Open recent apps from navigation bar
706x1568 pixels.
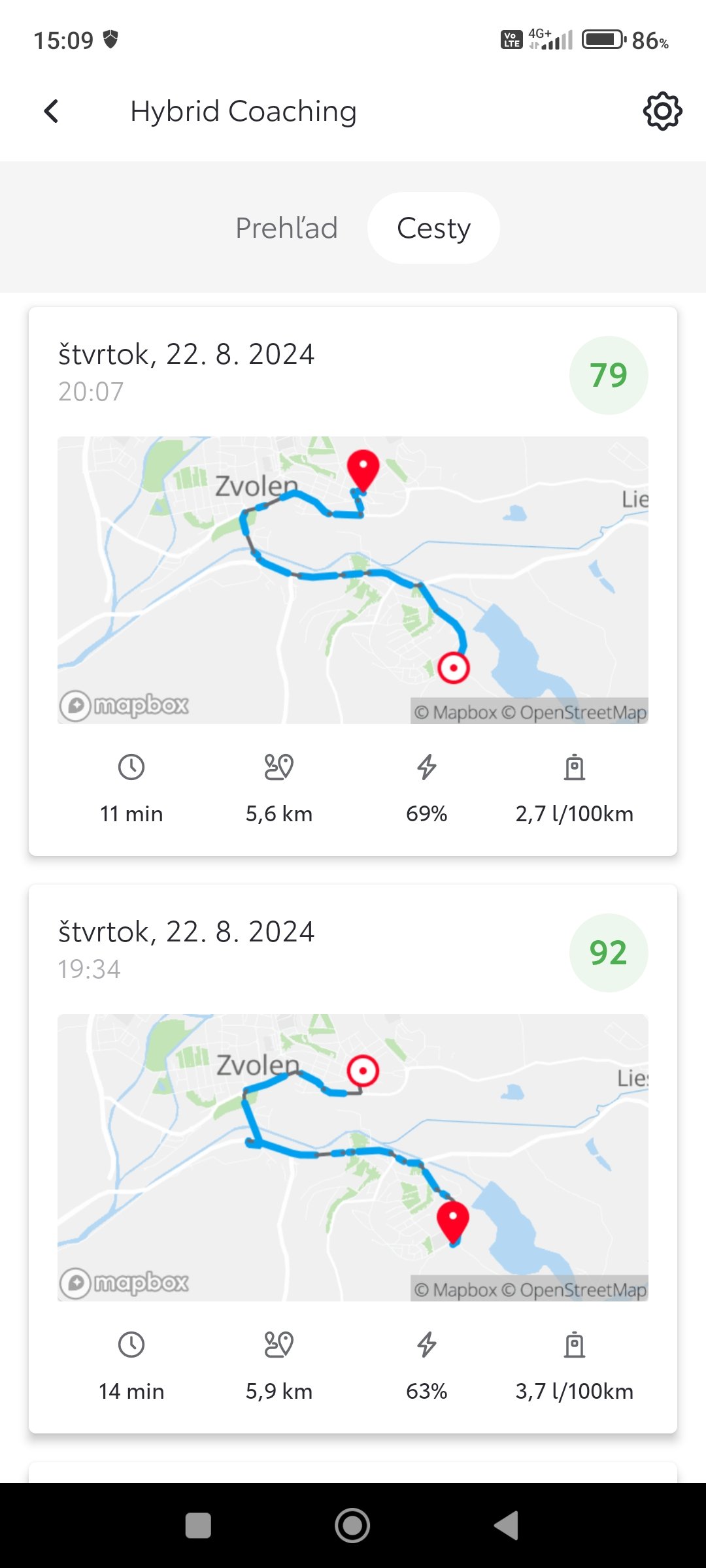tap(198, 1526)
